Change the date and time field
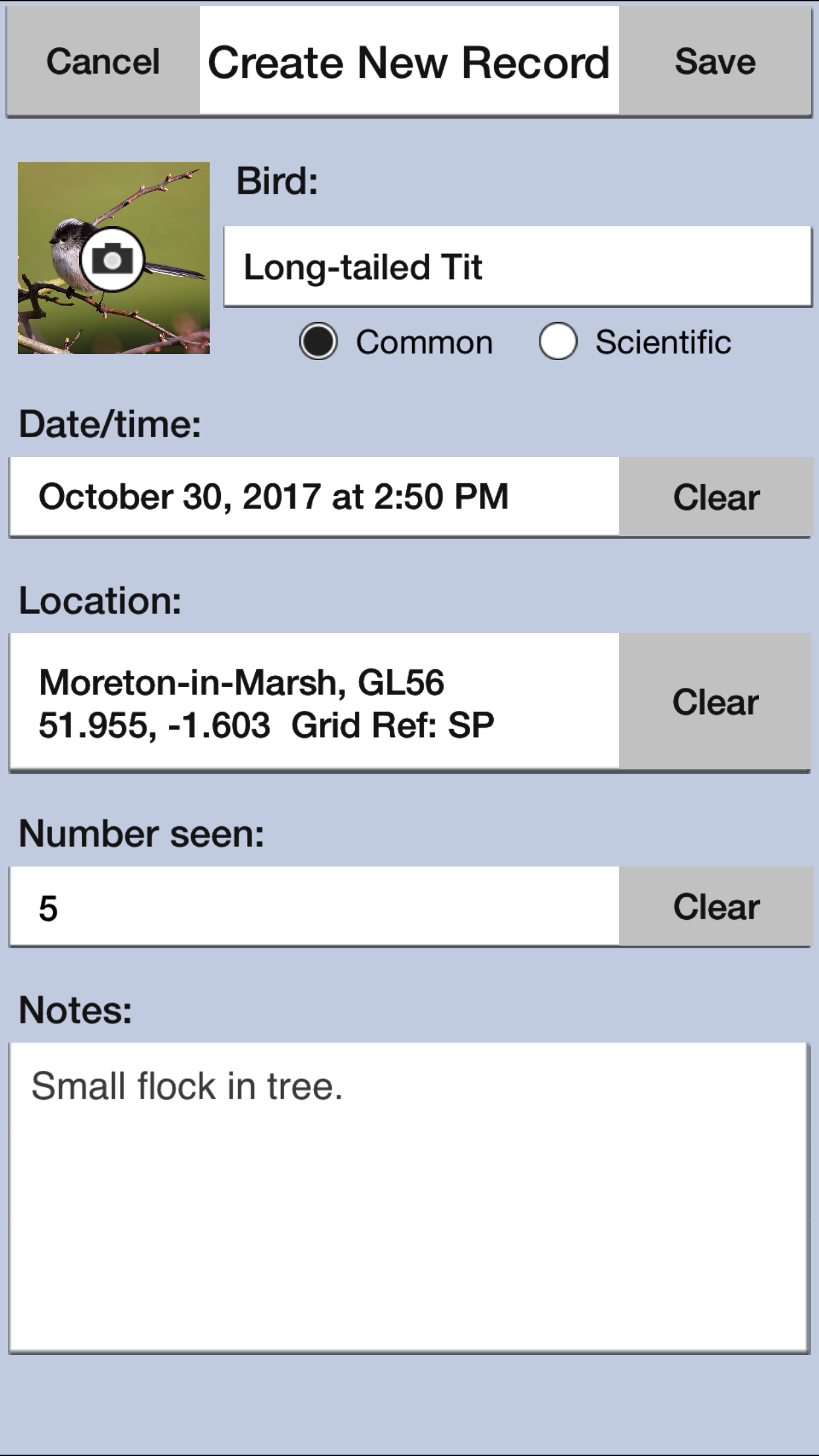Image resolution: width=819 pixels, height=1456 pixels. (315, 497)
